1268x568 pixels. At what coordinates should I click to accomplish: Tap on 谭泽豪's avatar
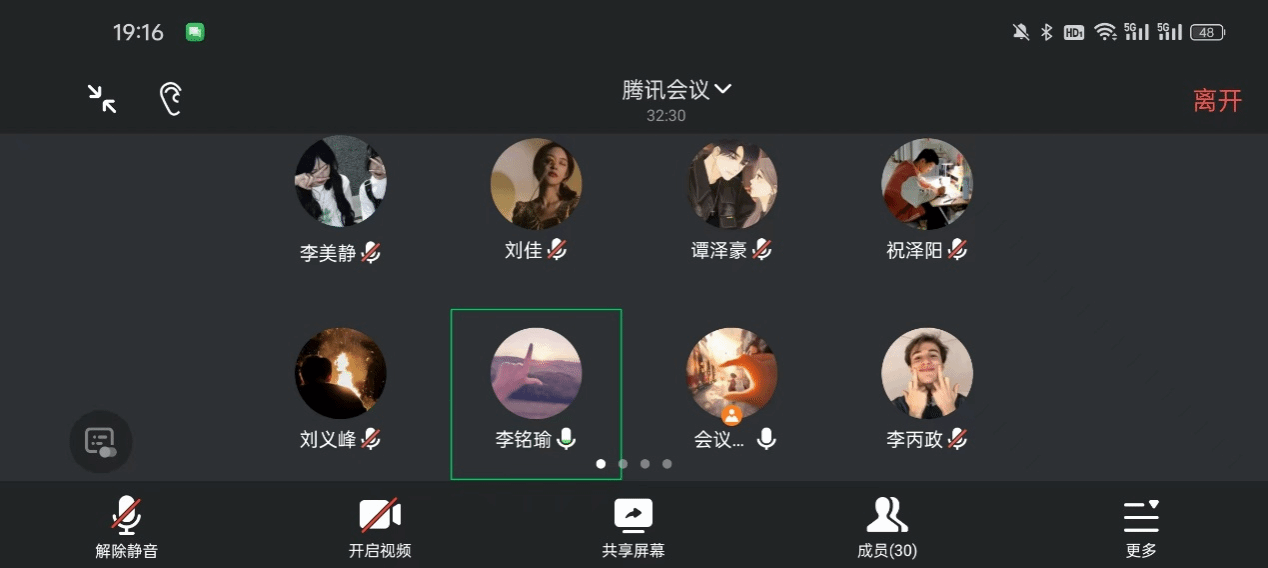732,184
